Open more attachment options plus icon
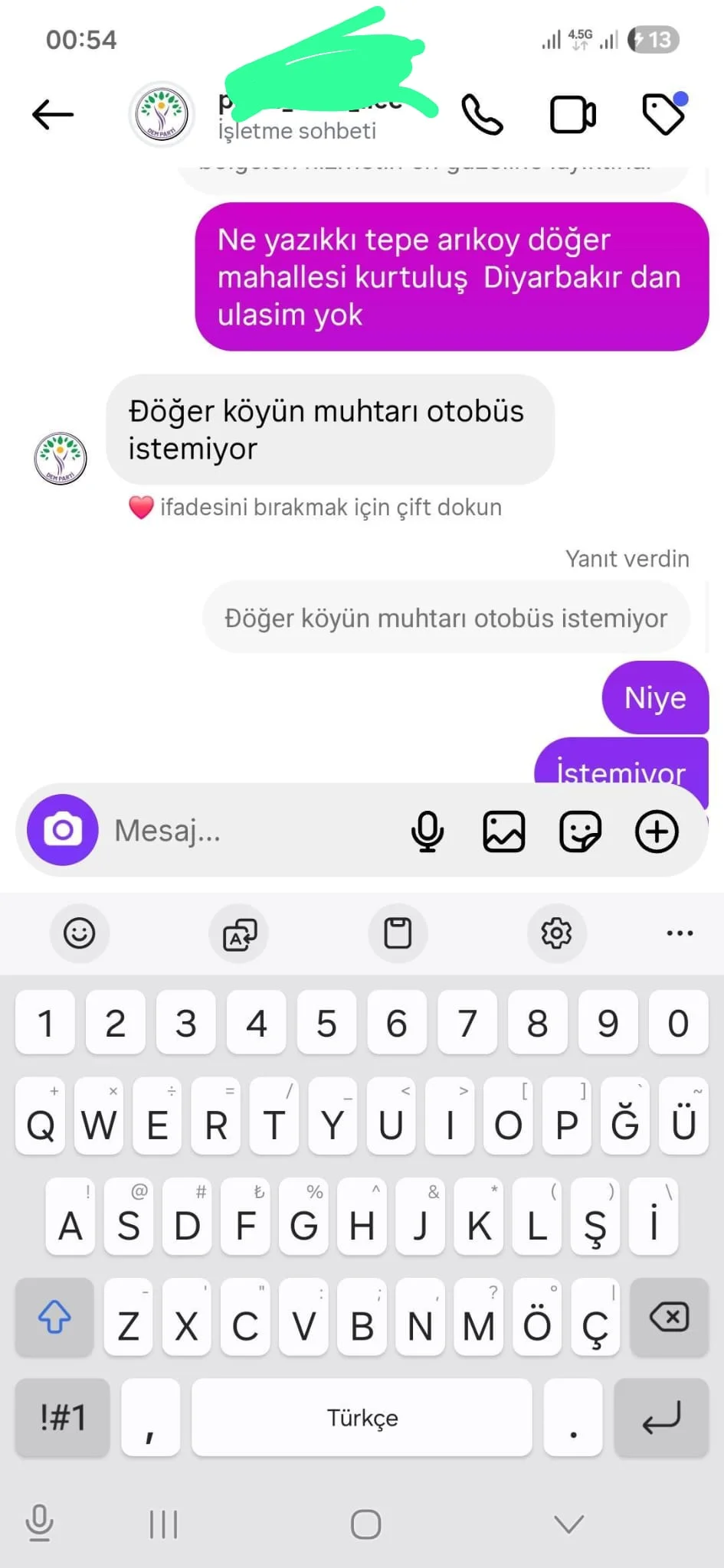Image resolution: width=724 pixels, height=1568 pixels. click(657, 831)
